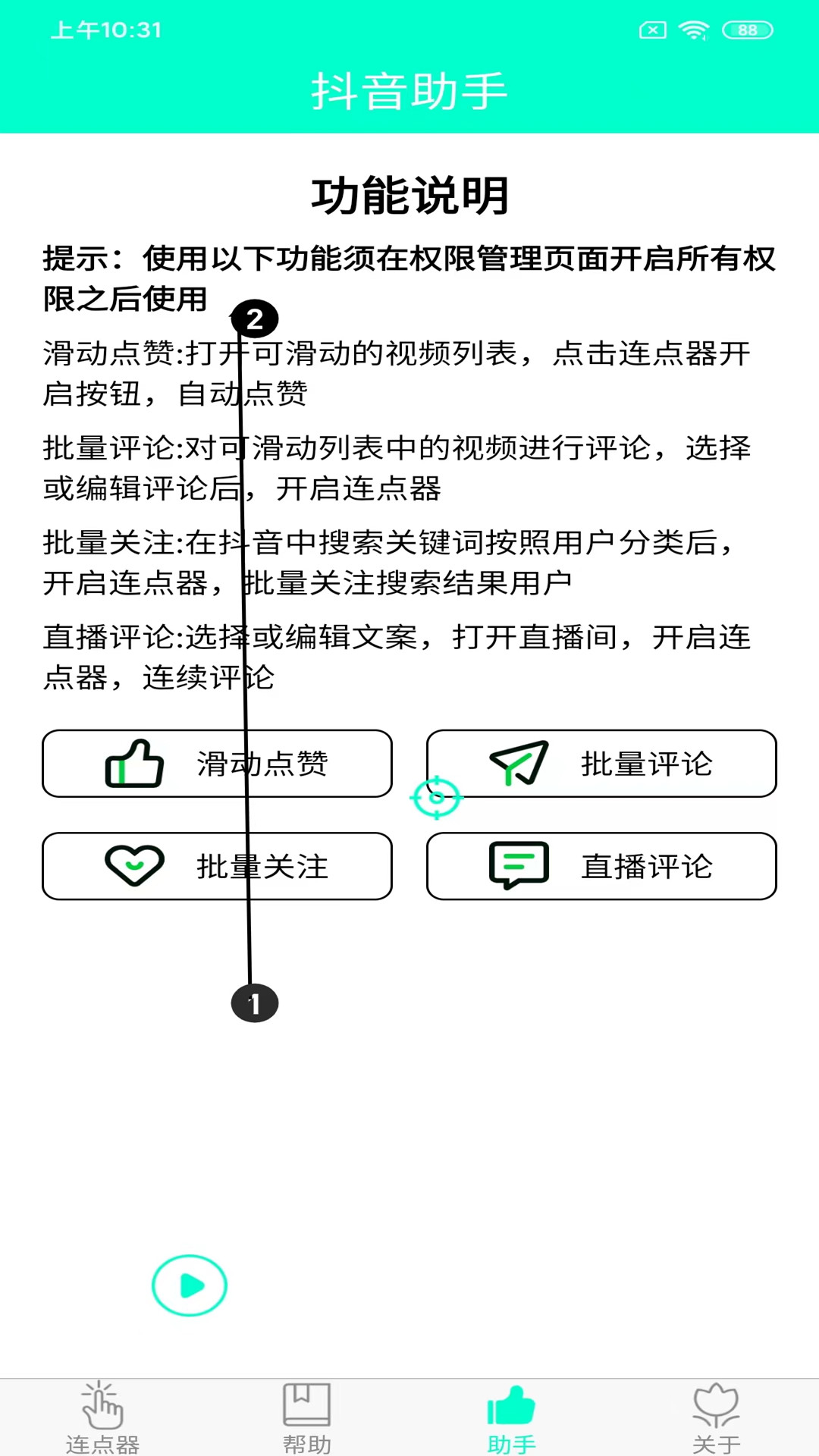The height and width of the screenshot is (1456, 819).
Task: Tap the circular play button
Action: [190, 1285]
